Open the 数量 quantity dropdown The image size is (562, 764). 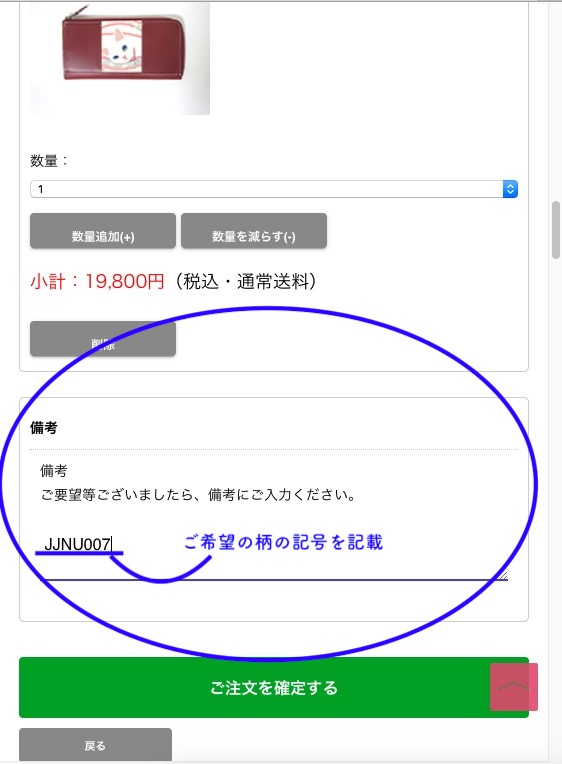(273, 189)
